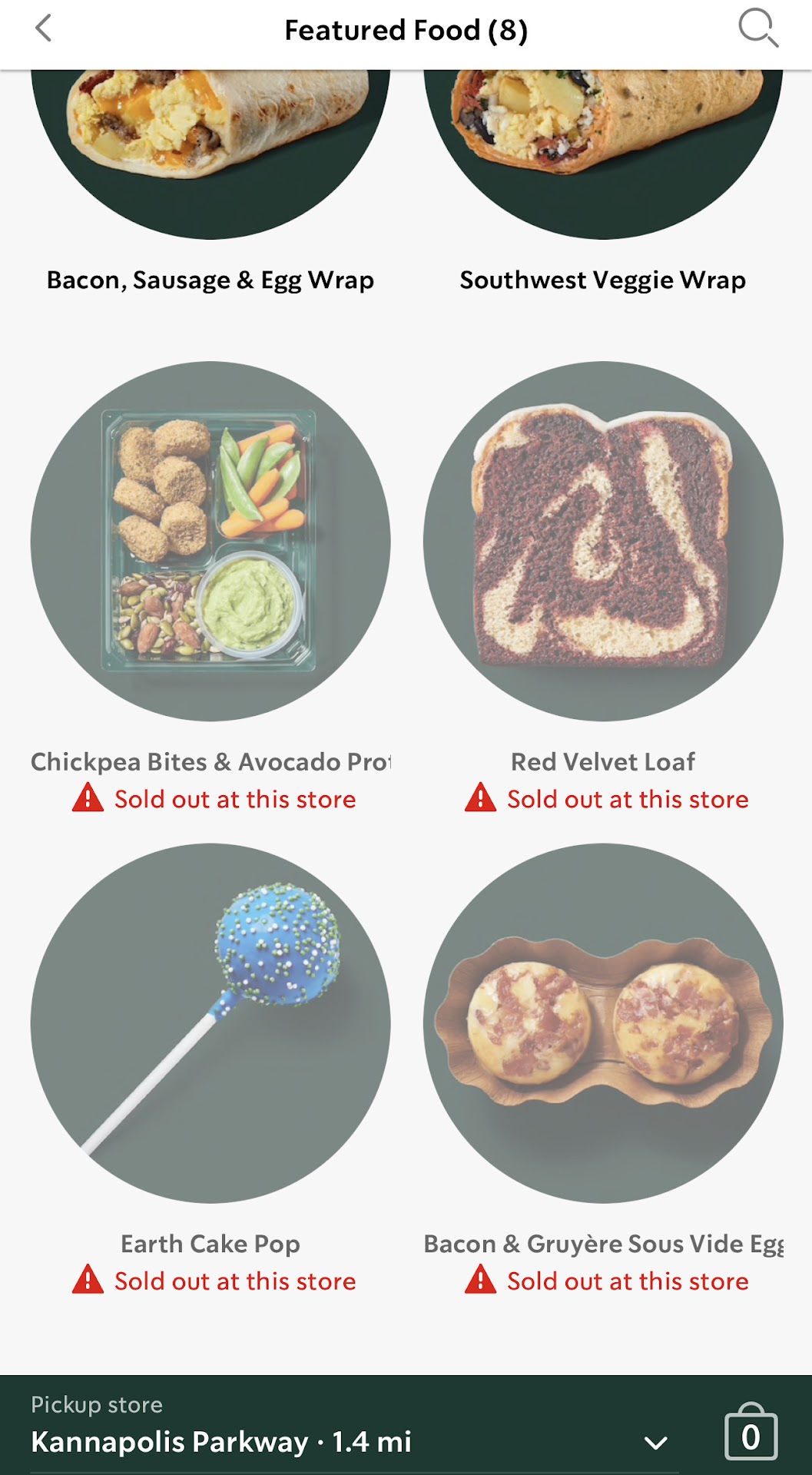Open the search magnifier icon

pos(757,29)
